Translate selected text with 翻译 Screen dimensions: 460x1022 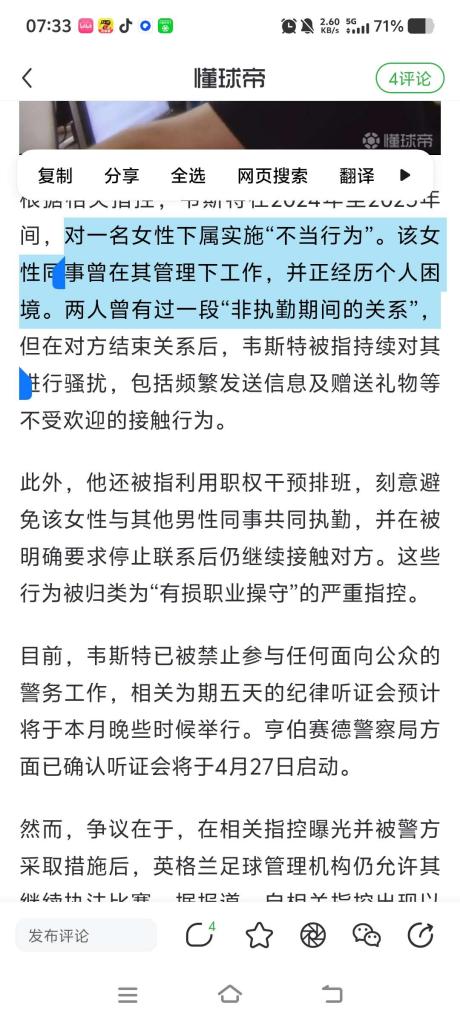click(357, 175)
